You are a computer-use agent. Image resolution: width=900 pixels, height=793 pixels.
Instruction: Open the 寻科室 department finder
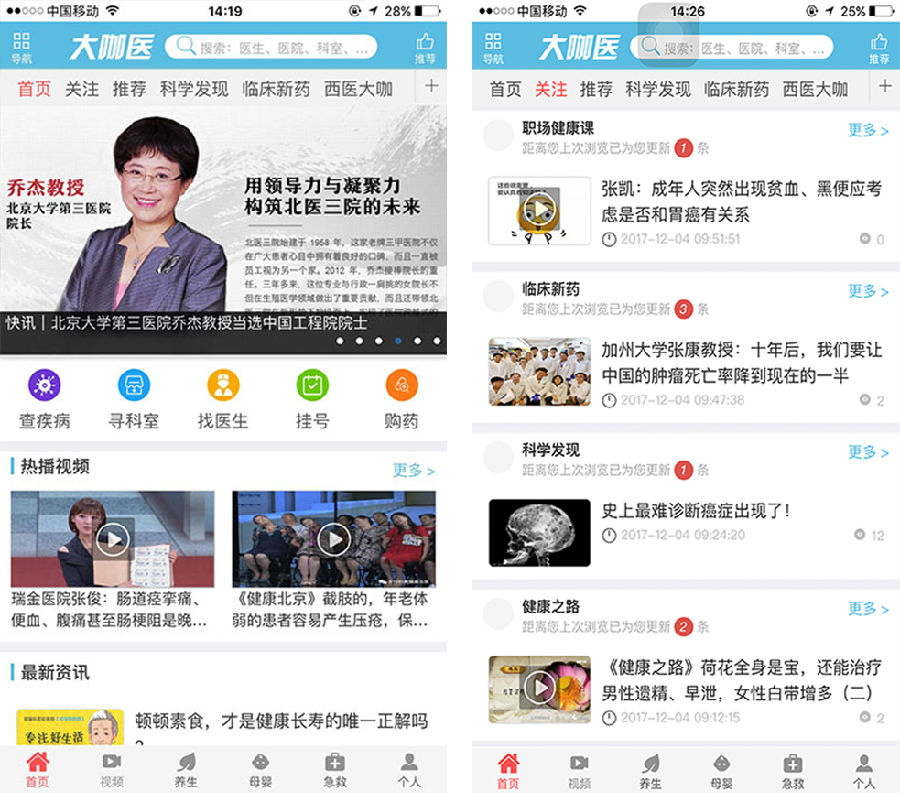pyautogui.click(x=134, y=398)
